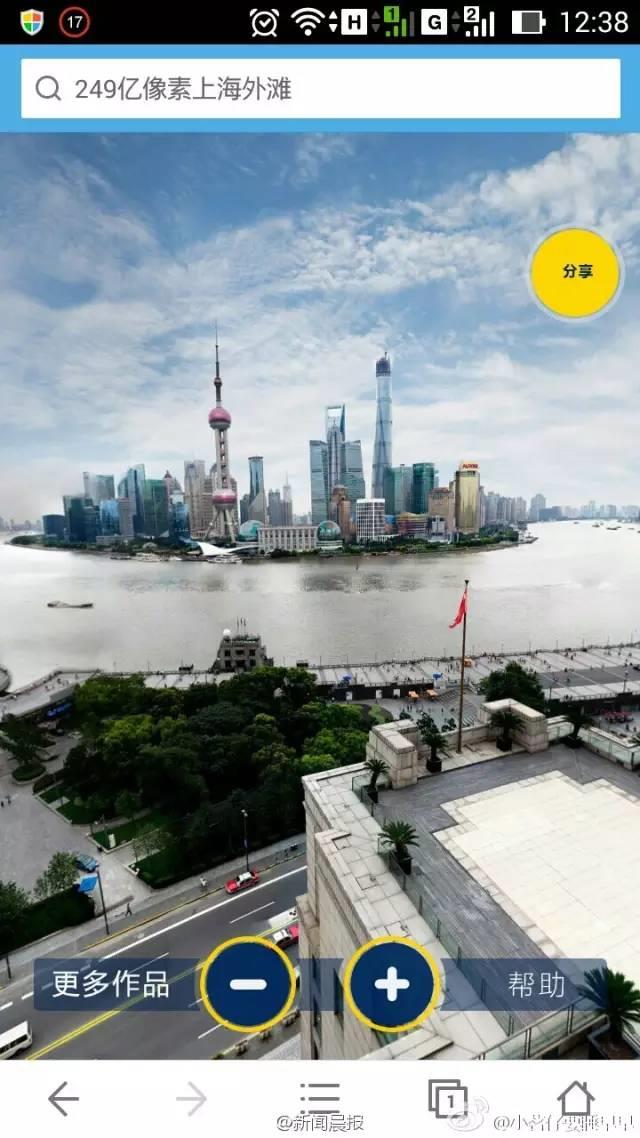
Task: Open the 帮助 help option
Action: [x=537, y=985]
